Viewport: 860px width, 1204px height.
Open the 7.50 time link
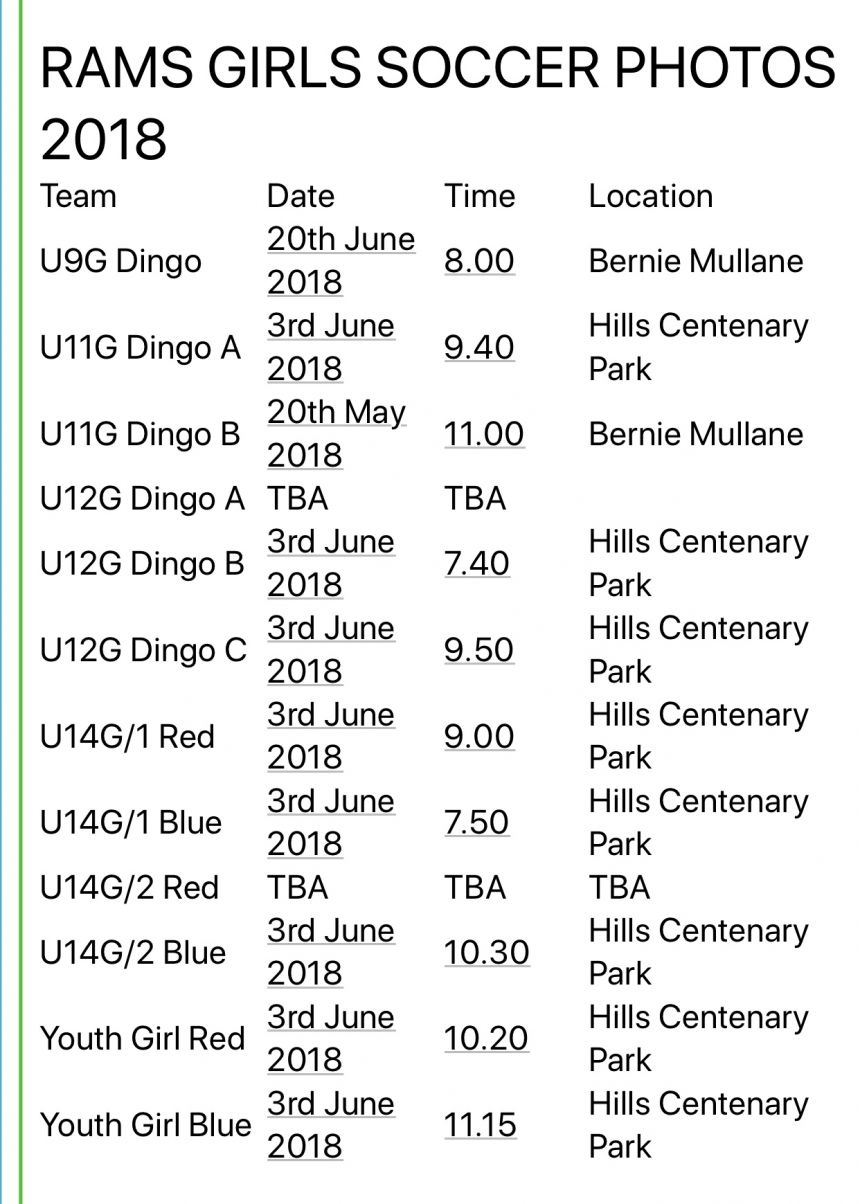[477, 823]
